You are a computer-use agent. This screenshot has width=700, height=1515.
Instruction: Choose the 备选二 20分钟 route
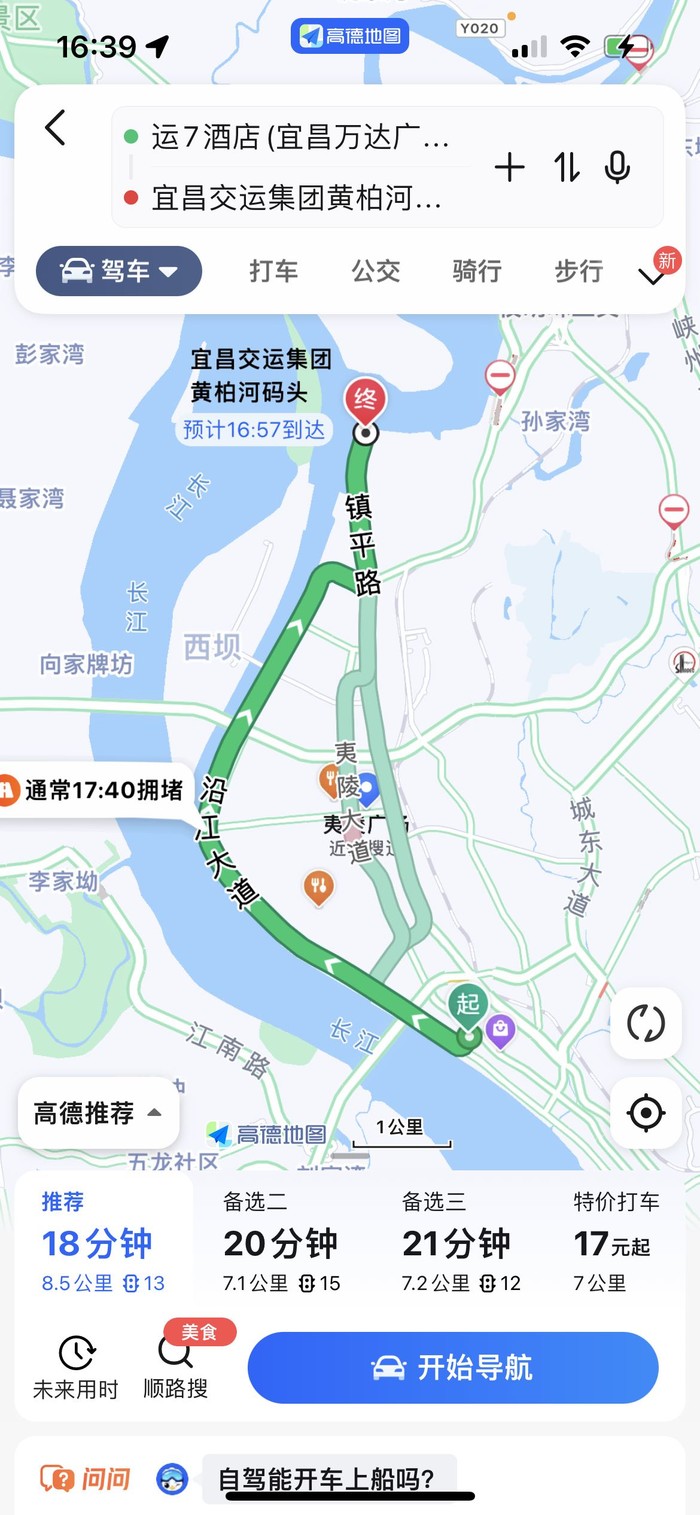tap(281, 1243)
